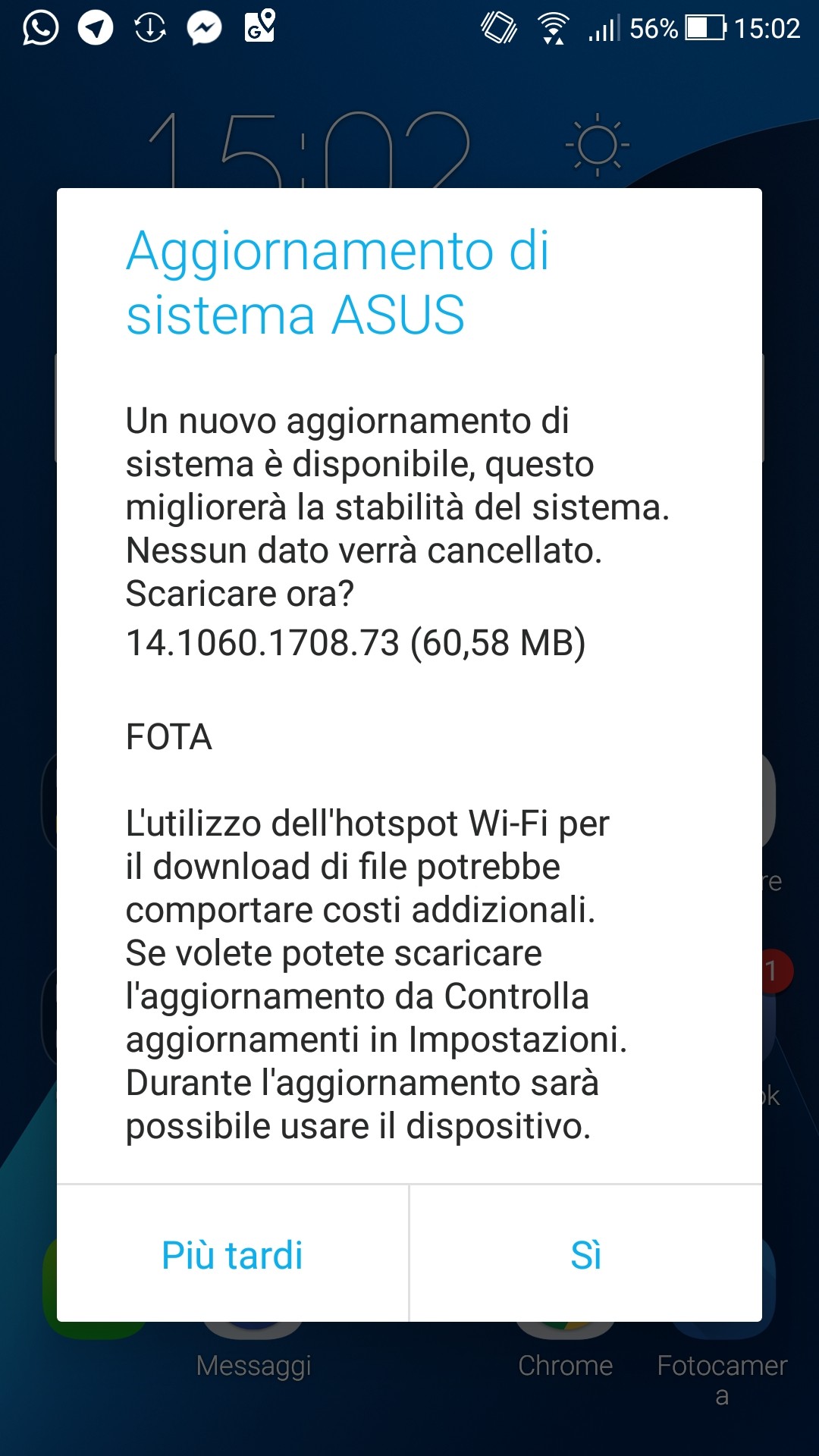Screen dimensions: 819x1456
Task: Postpone the update with Più tardi
Action: click(233, 1255)
